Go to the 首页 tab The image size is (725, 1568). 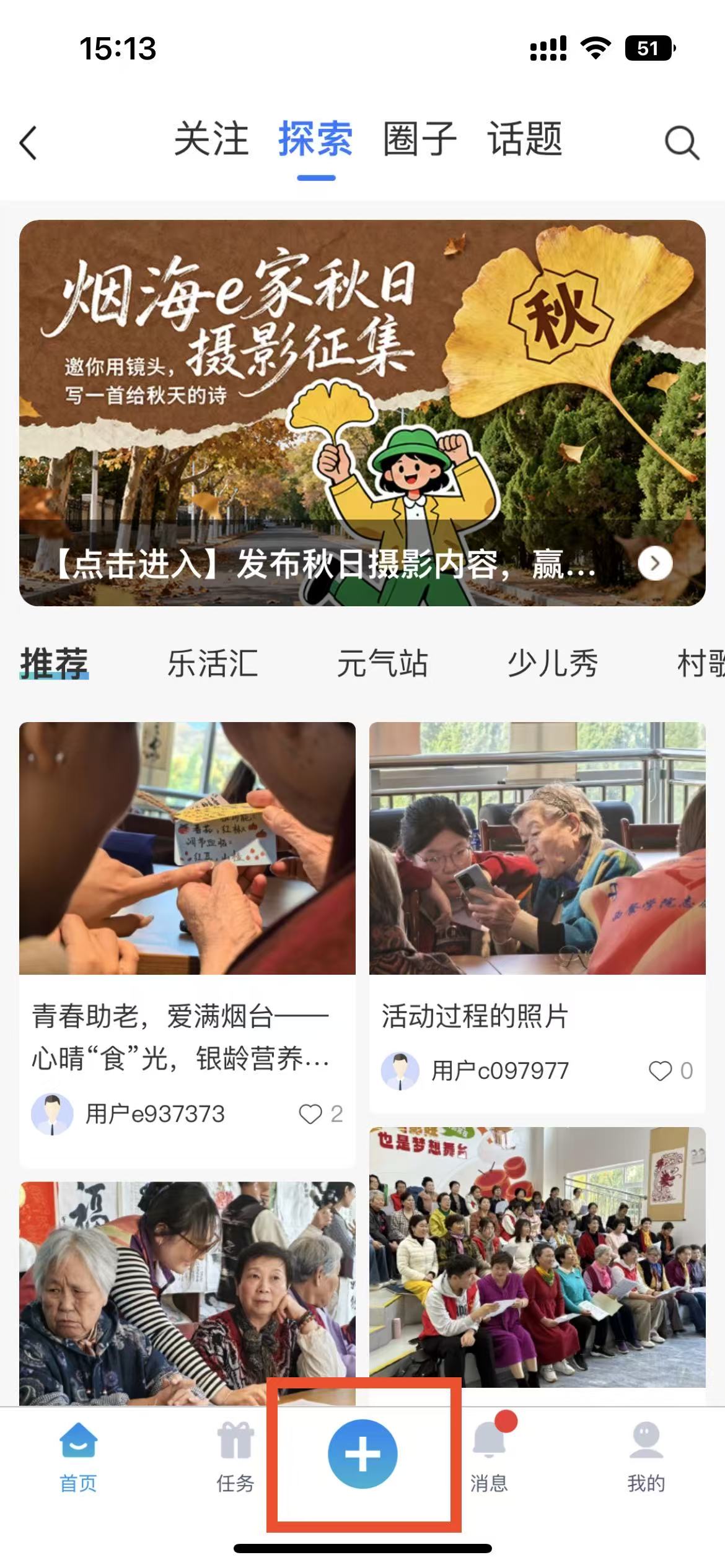point(78,1457)
